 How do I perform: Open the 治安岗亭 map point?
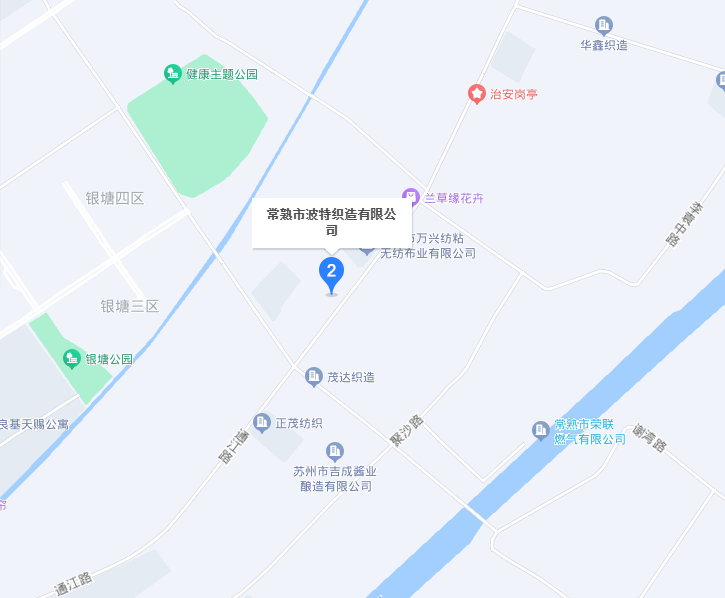pos(478,94)
